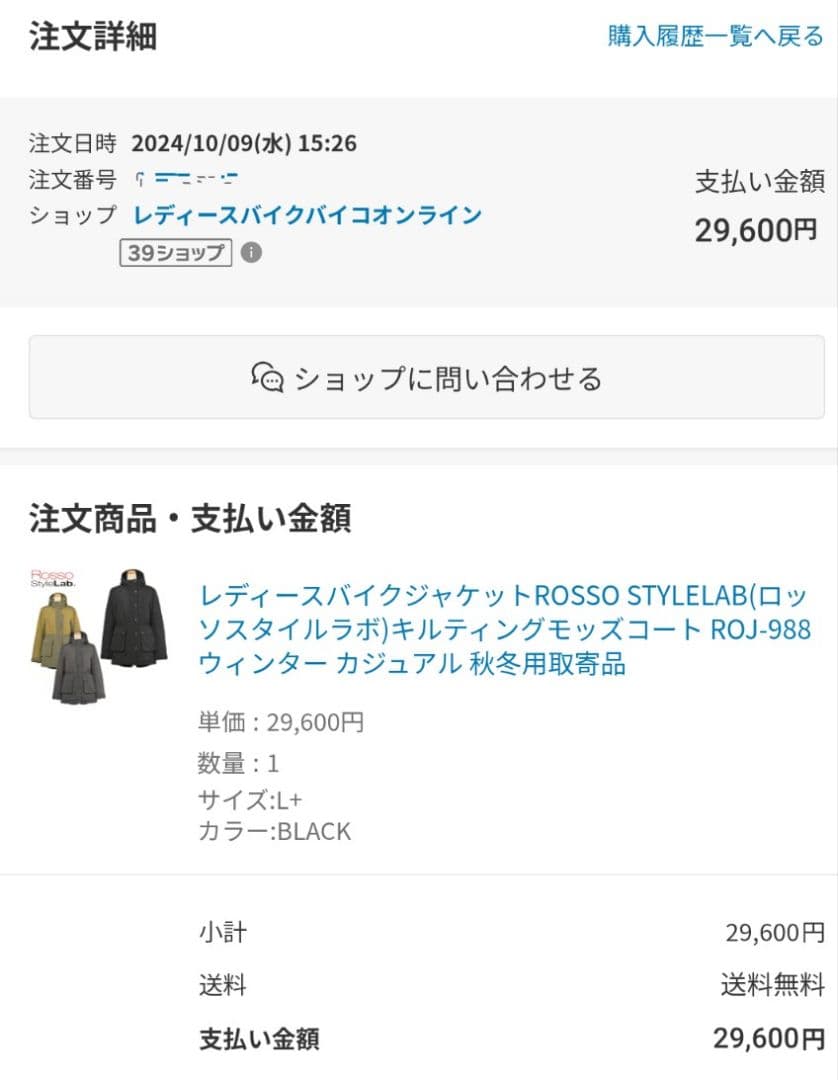Click the 39ショップ shop program badge
The height and width of the screenshot is (1080, 838).
pyautogui.click(x=176, y=253)
